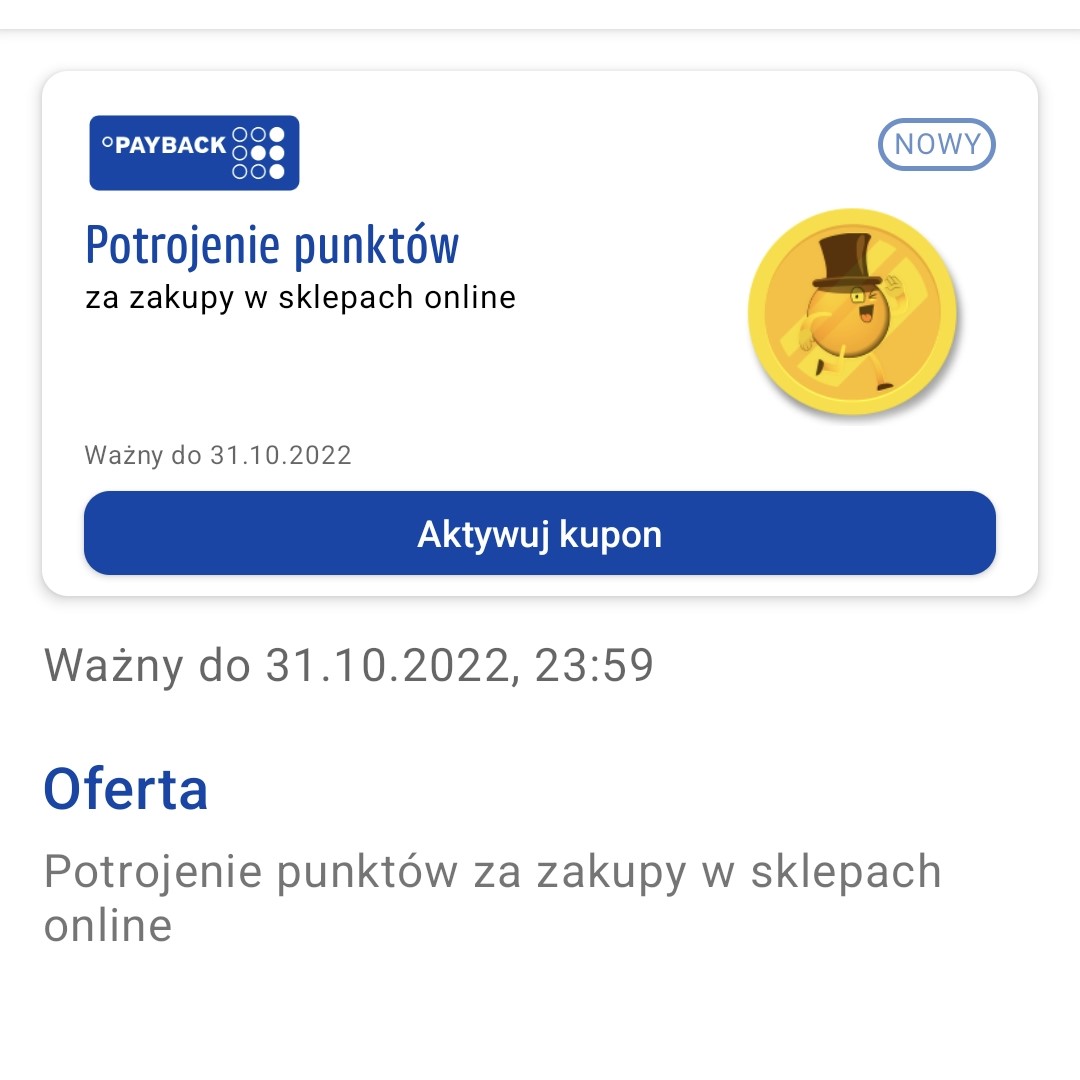Activate the coupon with Aktywuj kupon

click(539, 534)
